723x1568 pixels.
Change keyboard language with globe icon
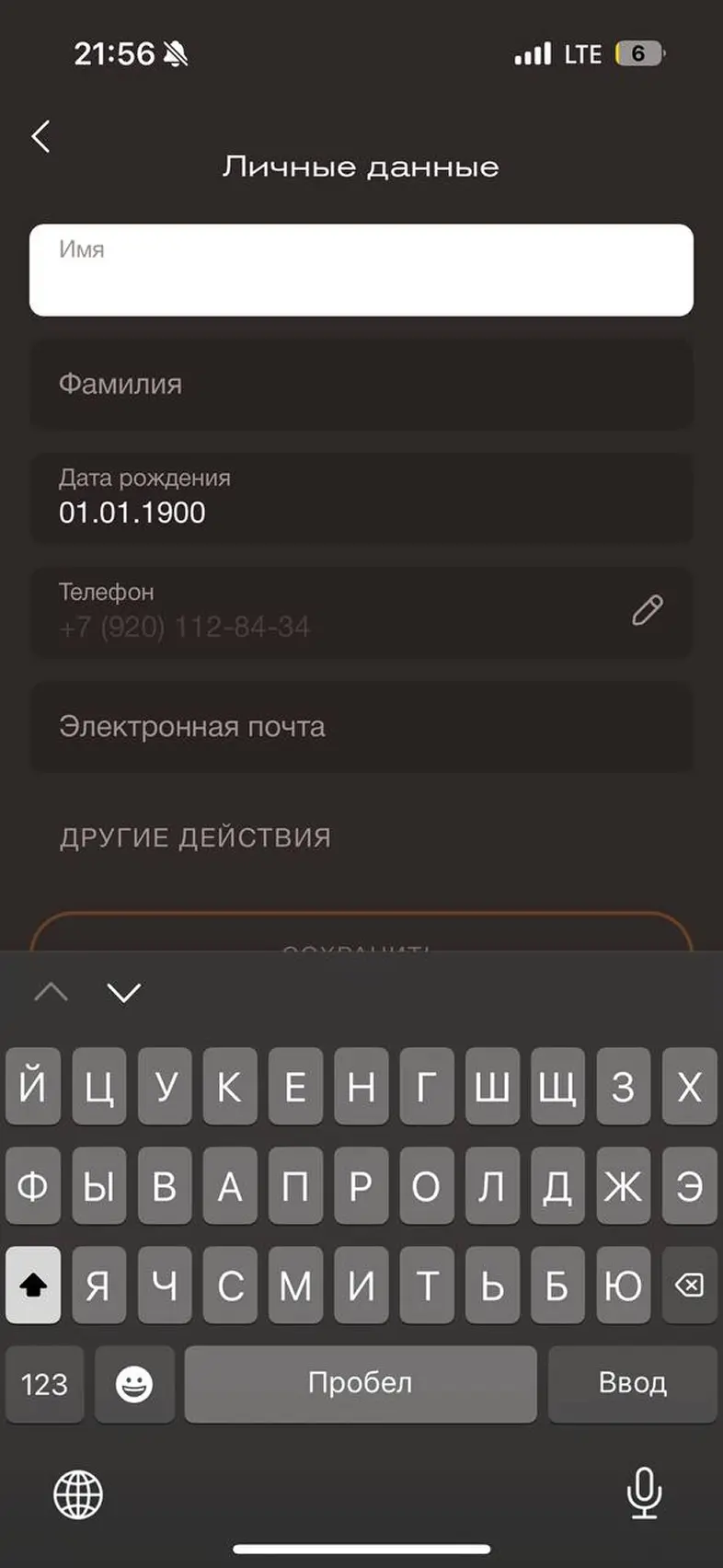click(78, 1493)
